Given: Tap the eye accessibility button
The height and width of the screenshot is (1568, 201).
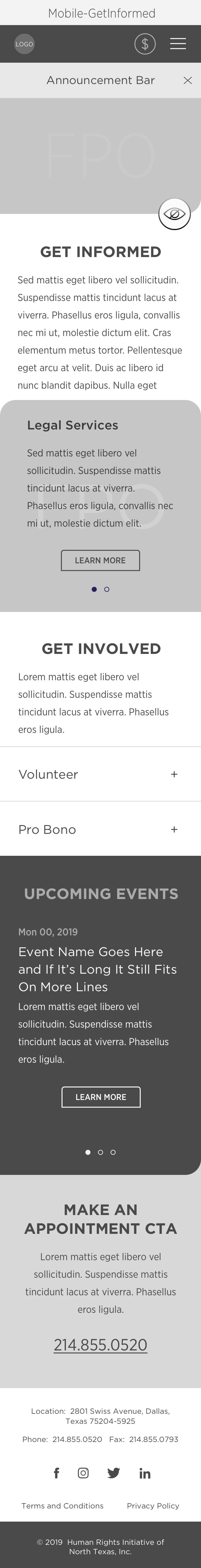Looking at the screenshot, I should point(175,214).
